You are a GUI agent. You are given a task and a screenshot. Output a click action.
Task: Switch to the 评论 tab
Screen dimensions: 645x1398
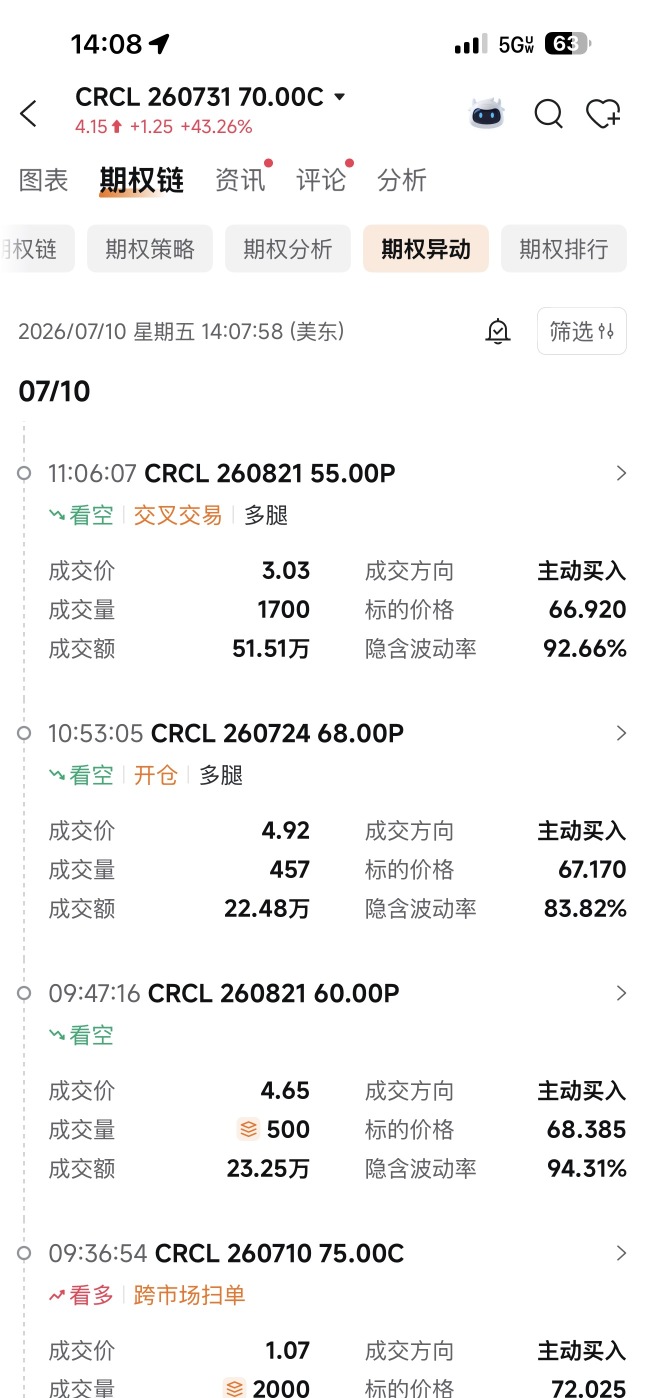[322, 180]
